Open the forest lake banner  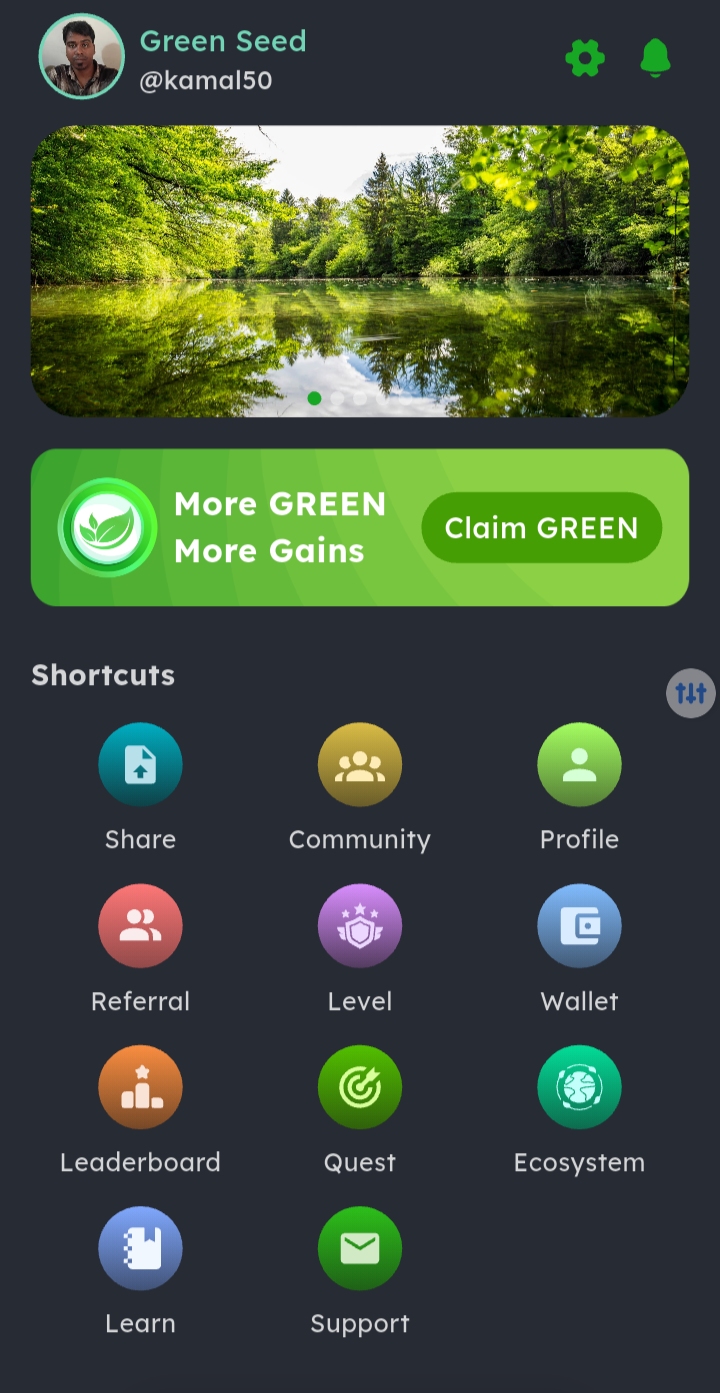tap(360, 270)
